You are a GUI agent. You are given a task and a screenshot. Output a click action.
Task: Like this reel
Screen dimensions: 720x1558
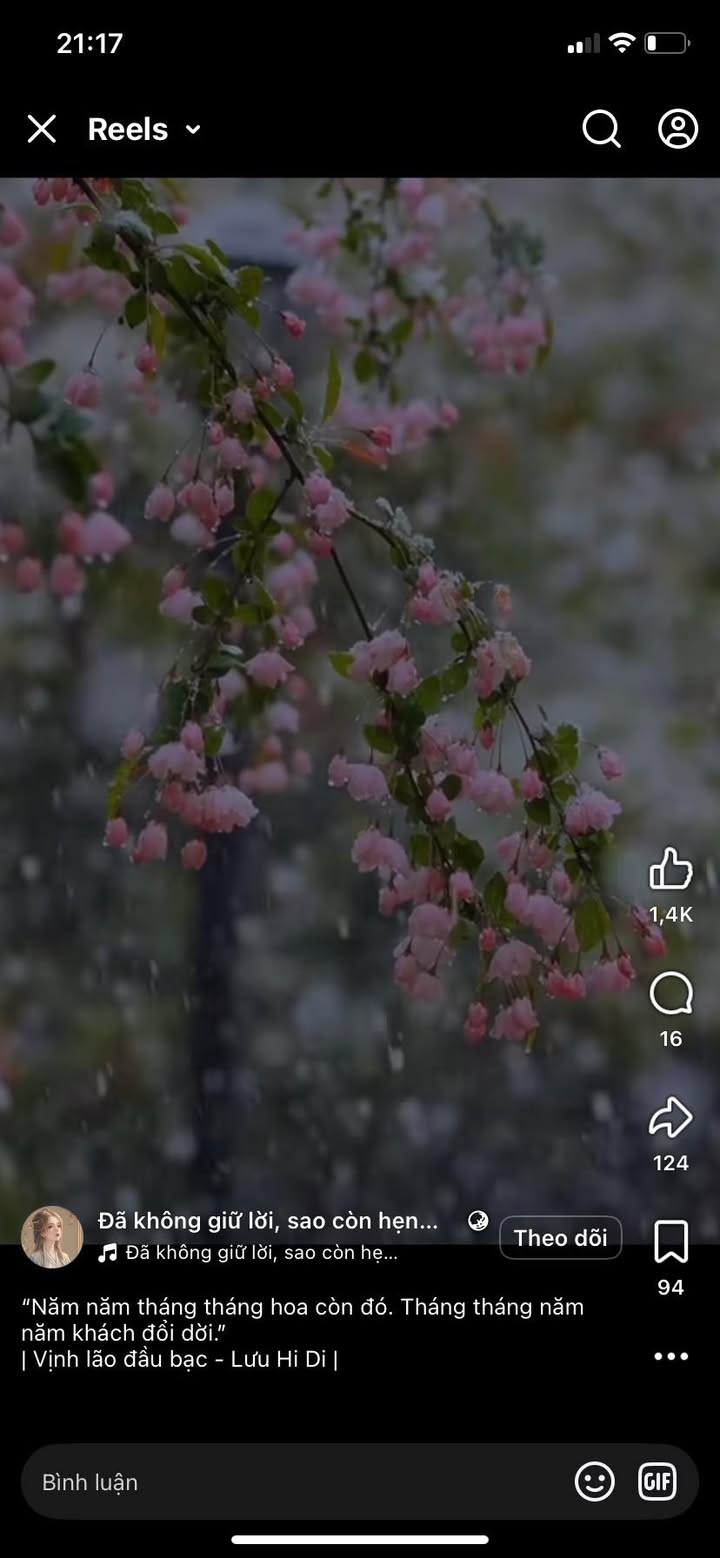671,868
